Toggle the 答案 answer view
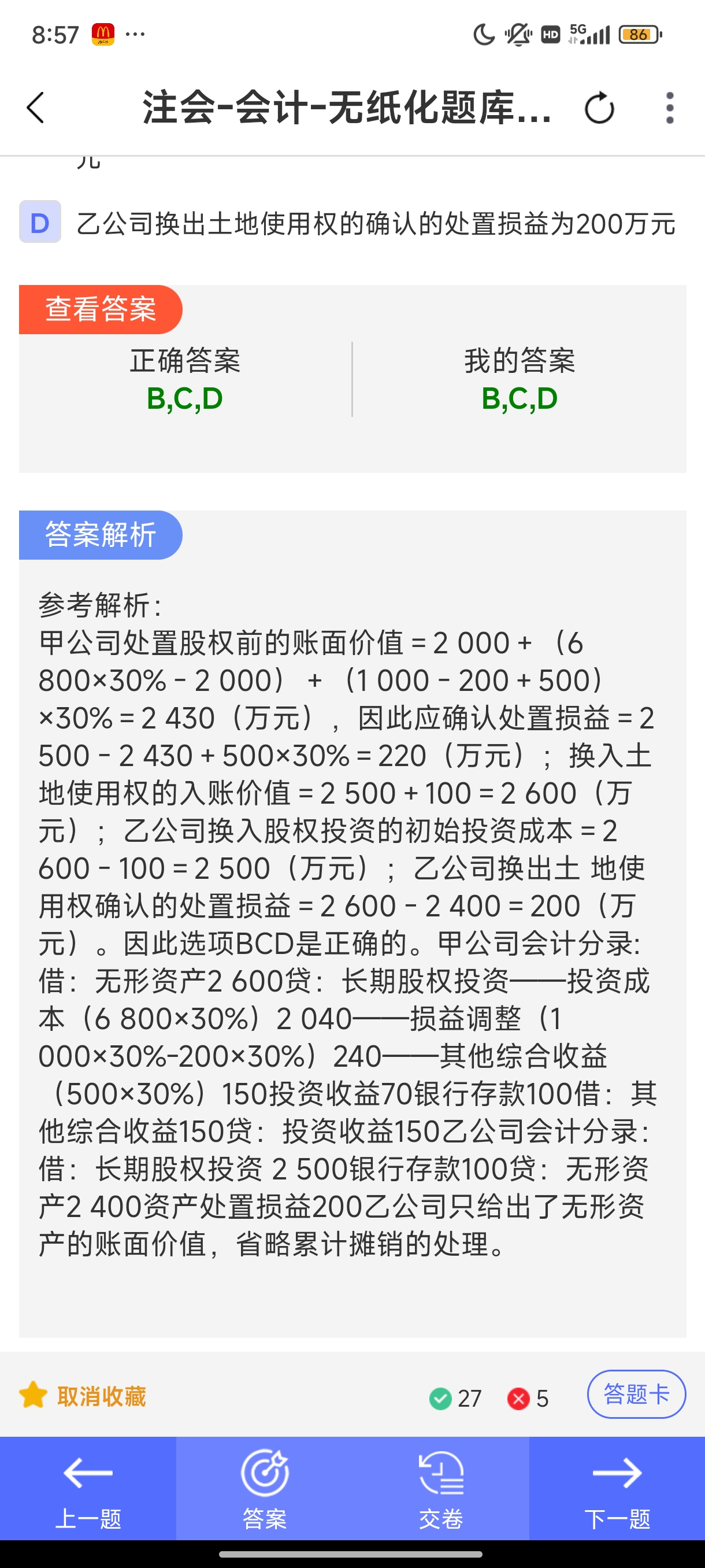The image size is (705, 1568). coord(265,1489)
